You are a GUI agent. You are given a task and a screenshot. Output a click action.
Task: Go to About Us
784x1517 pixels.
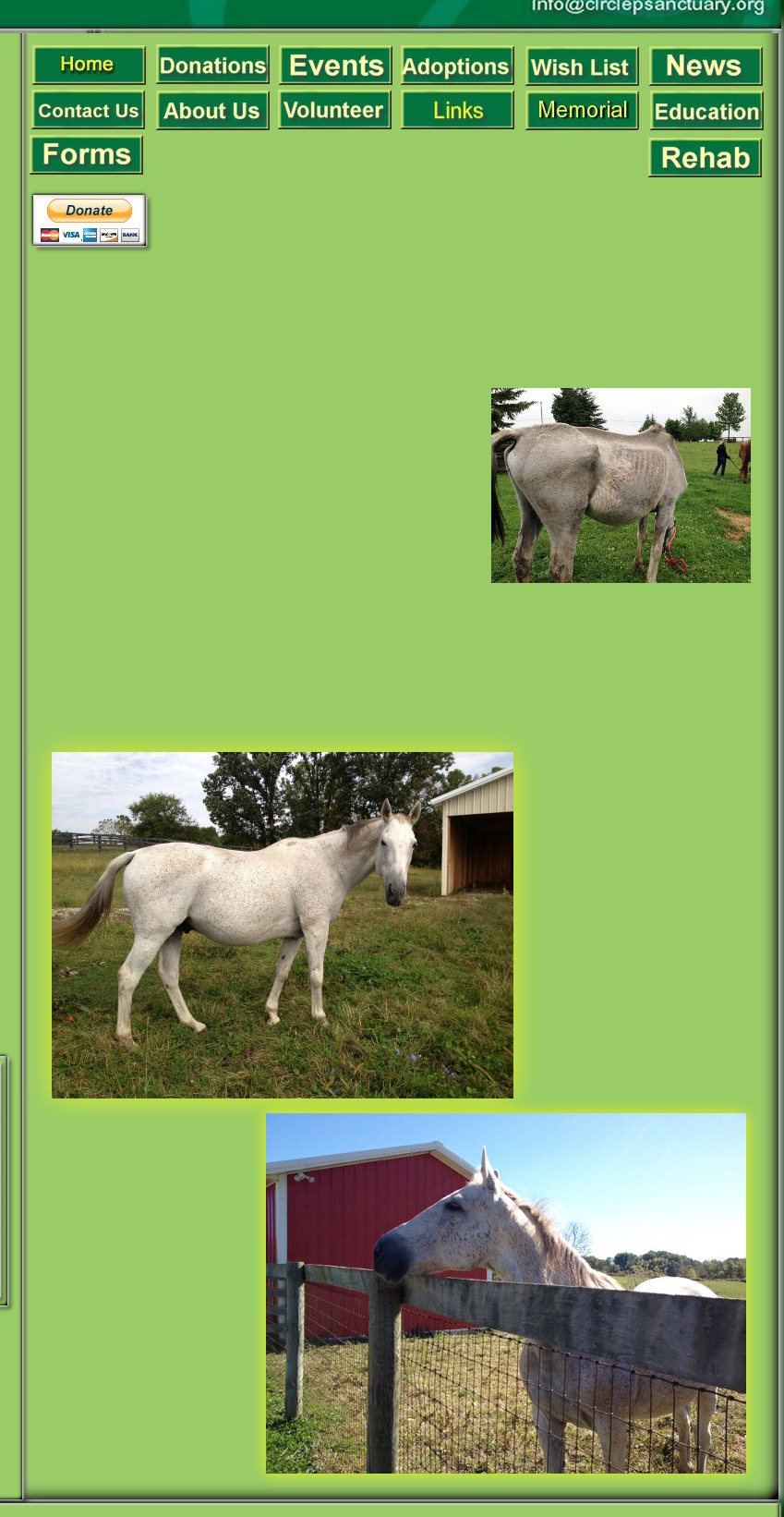tap(212, 111)
